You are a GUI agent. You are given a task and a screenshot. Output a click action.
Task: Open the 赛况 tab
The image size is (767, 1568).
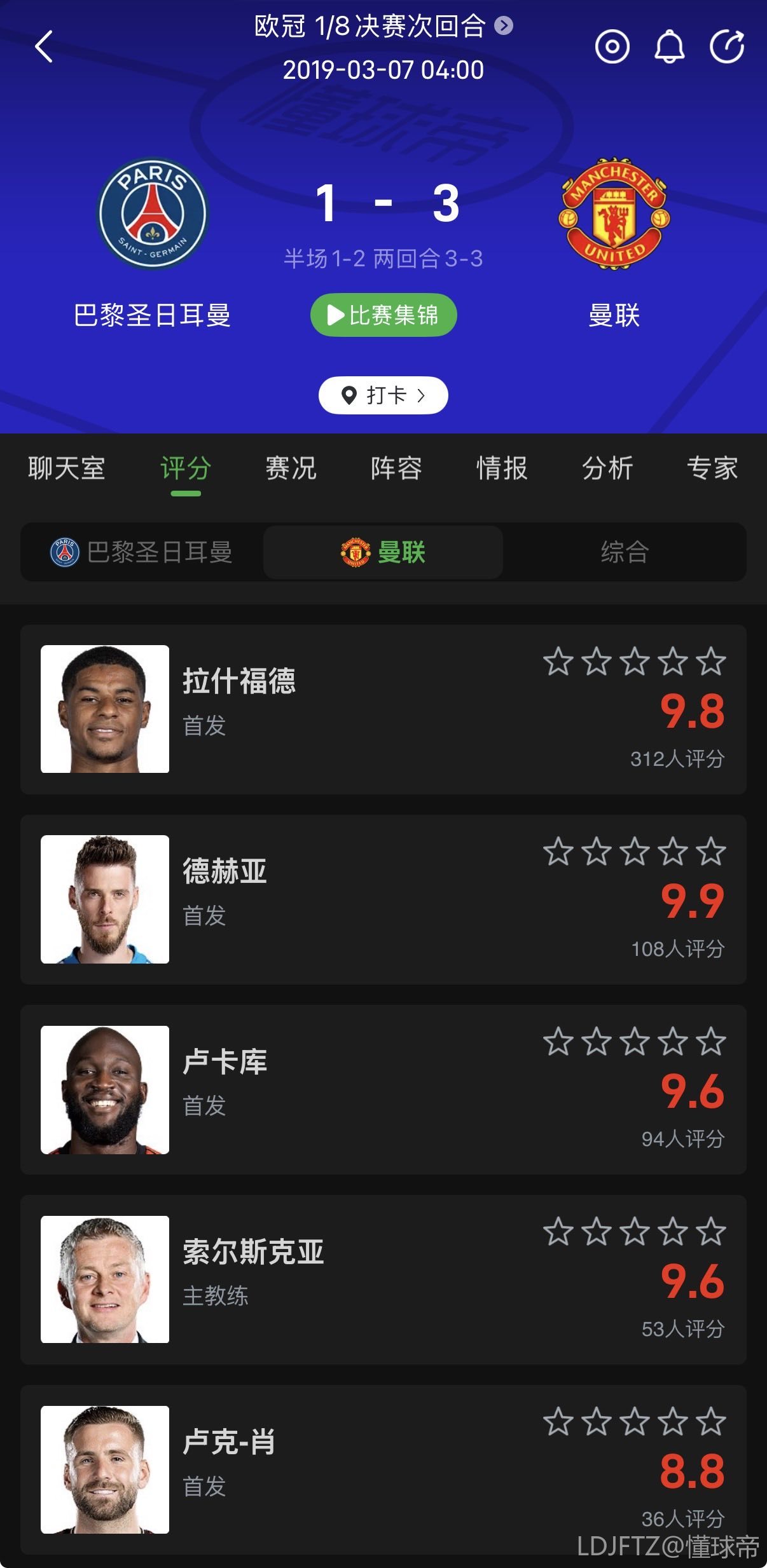[x=291, y=468]
